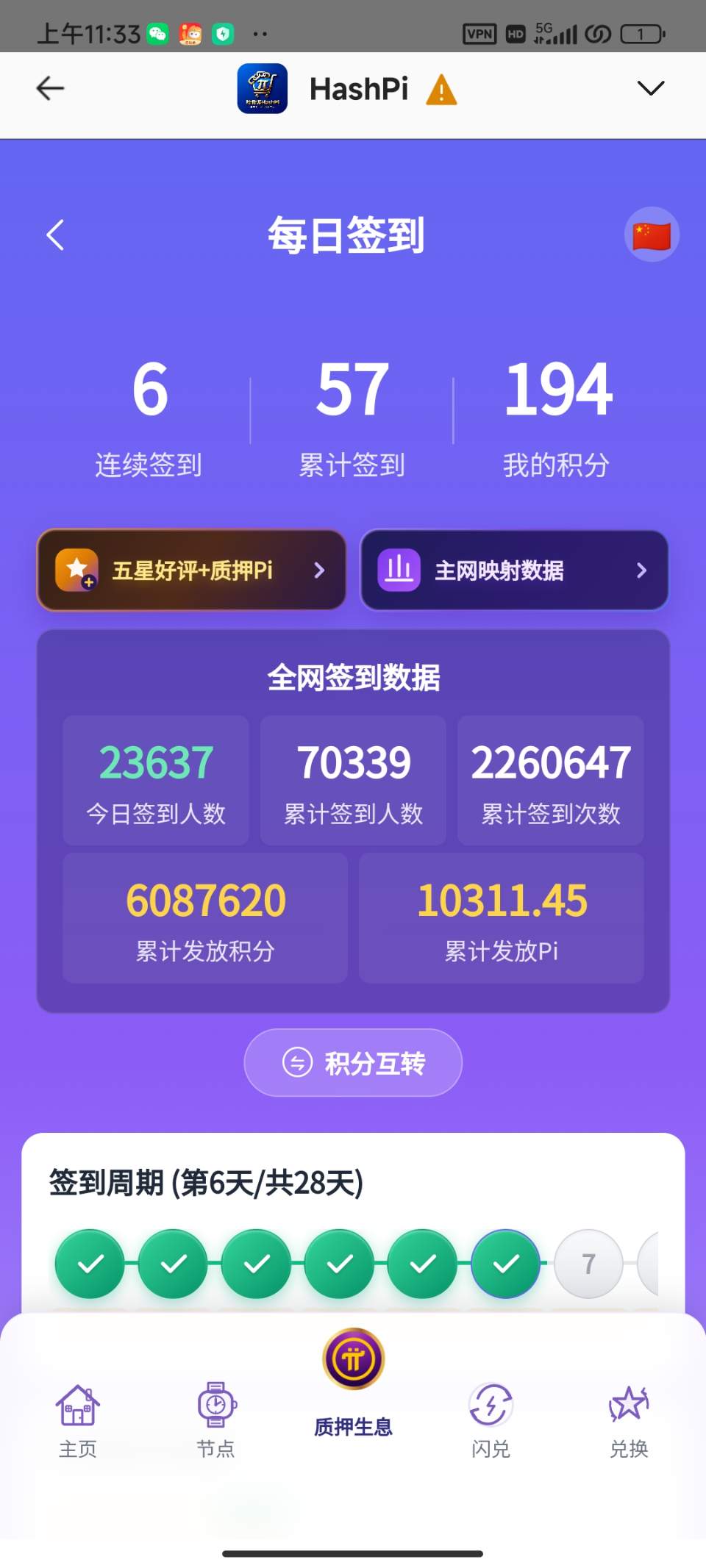
Task: Tap the HashPi warning triangle icon
Action: 441,90
